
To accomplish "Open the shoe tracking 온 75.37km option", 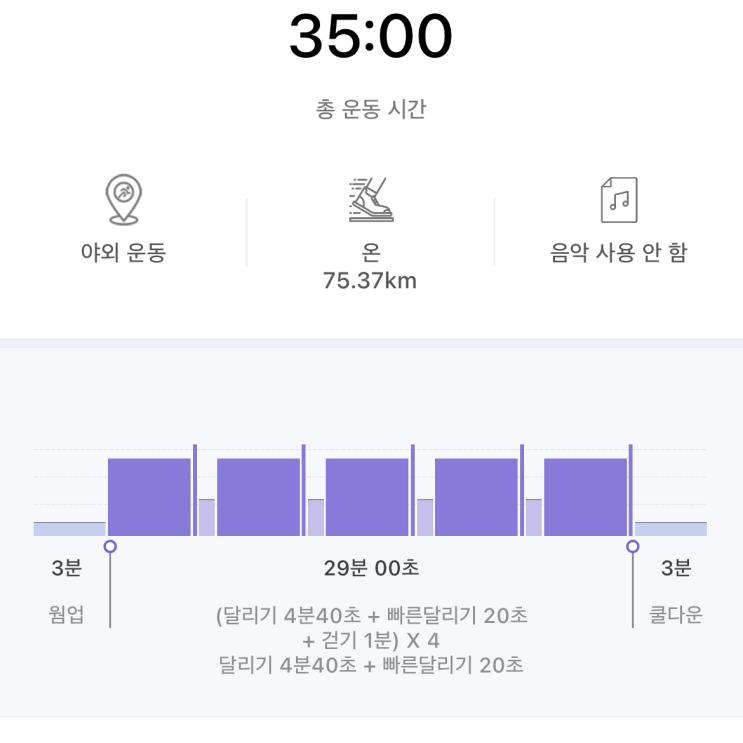I will [x=371, y=234].
